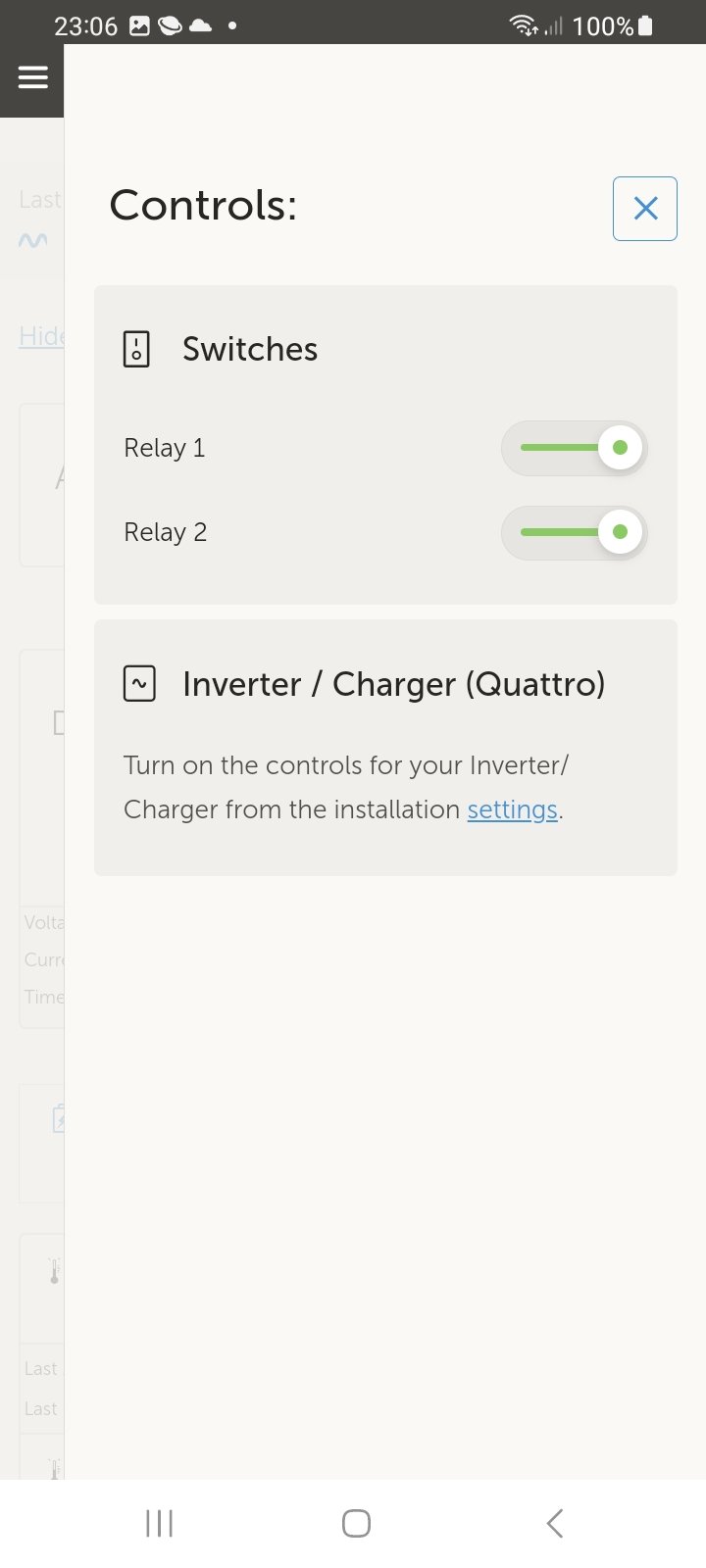Open recent apps from the navigation bar
The height and width of the screenshot is (1568, 706).
(159, 1523)
